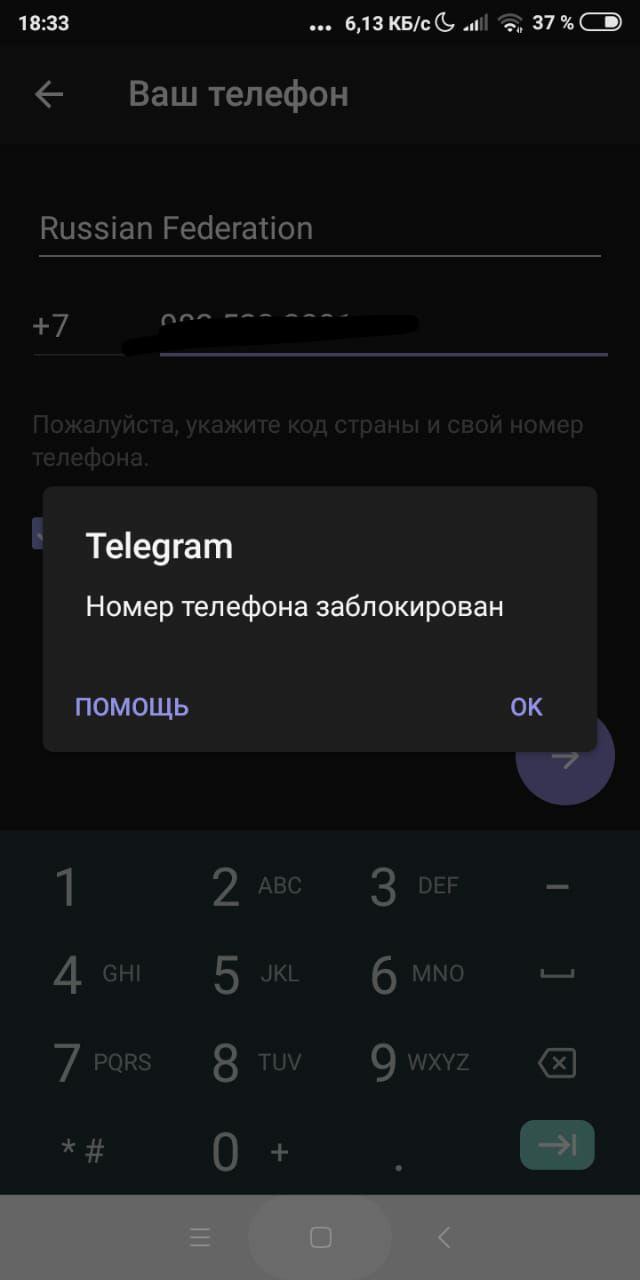Type digit 5 on the keypad

click(228, 975)
